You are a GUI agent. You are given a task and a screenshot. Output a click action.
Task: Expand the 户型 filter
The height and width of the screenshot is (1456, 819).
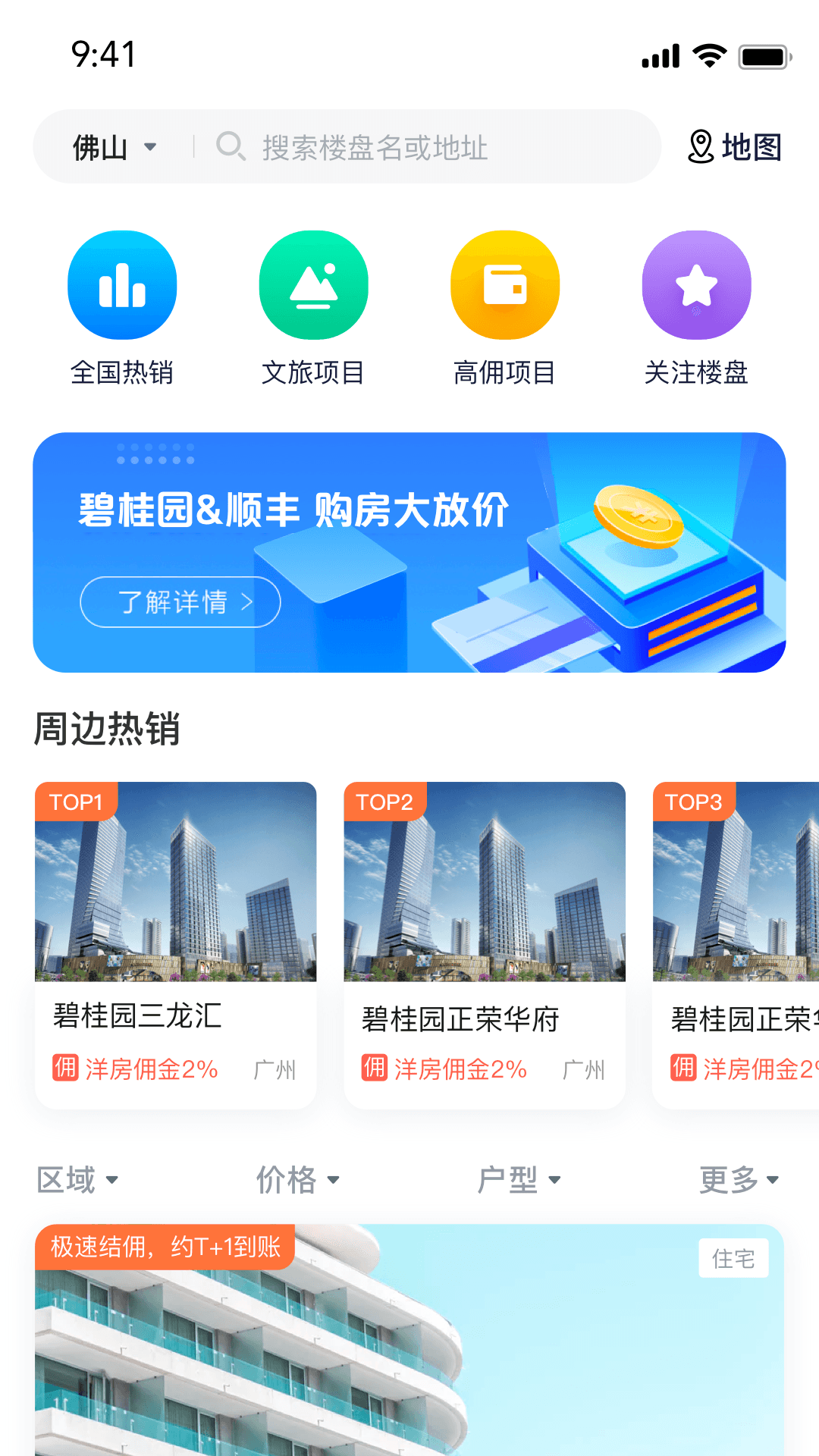coord(519,1180)
